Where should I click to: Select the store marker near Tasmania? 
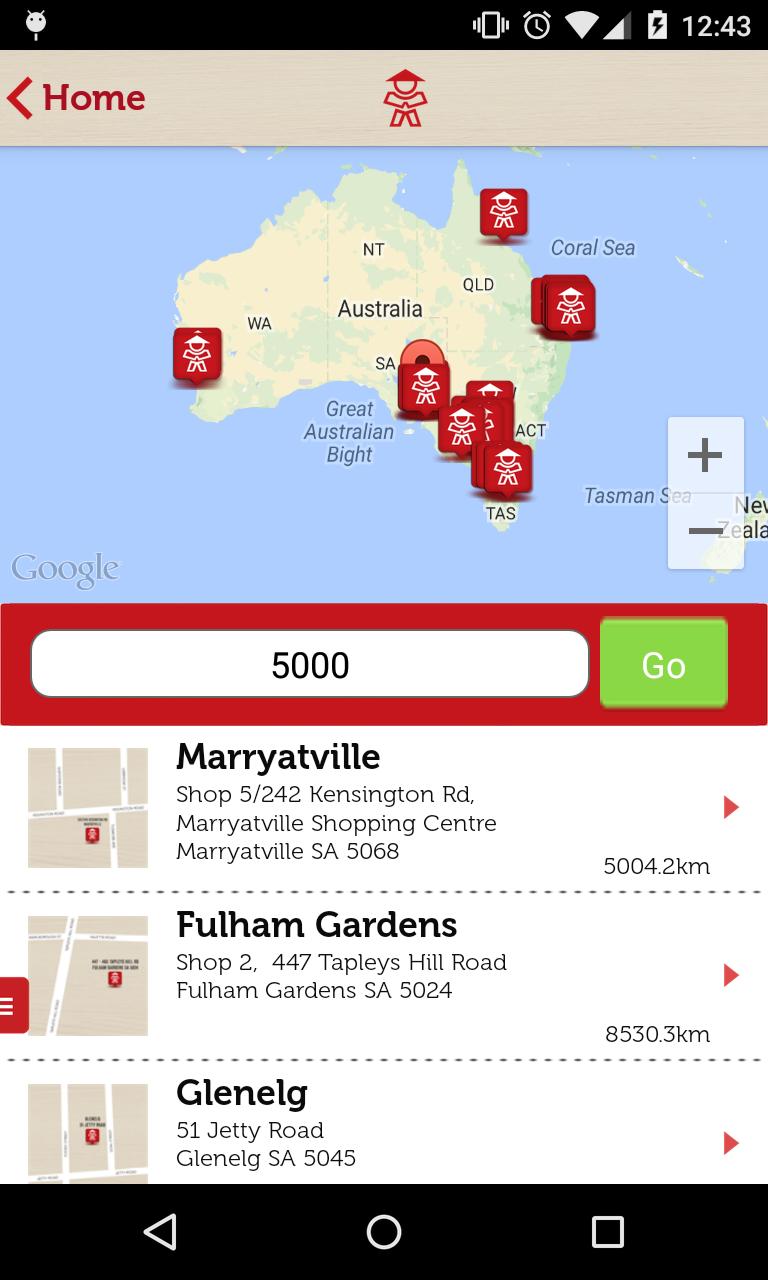pyautogui.click(x=508, y=470)
